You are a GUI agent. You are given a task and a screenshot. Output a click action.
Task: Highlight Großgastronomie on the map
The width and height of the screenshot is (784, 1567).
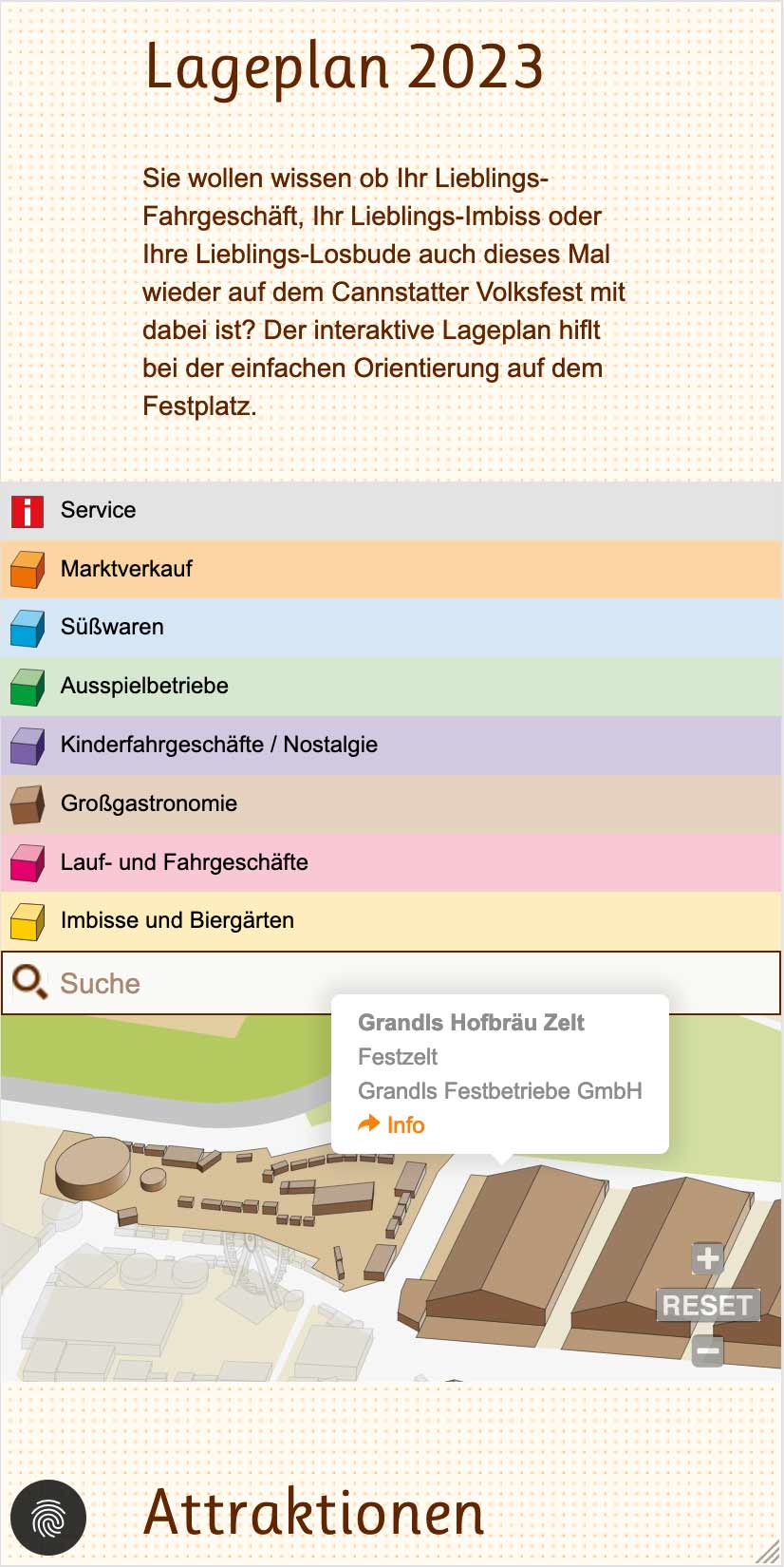point(149,803)
